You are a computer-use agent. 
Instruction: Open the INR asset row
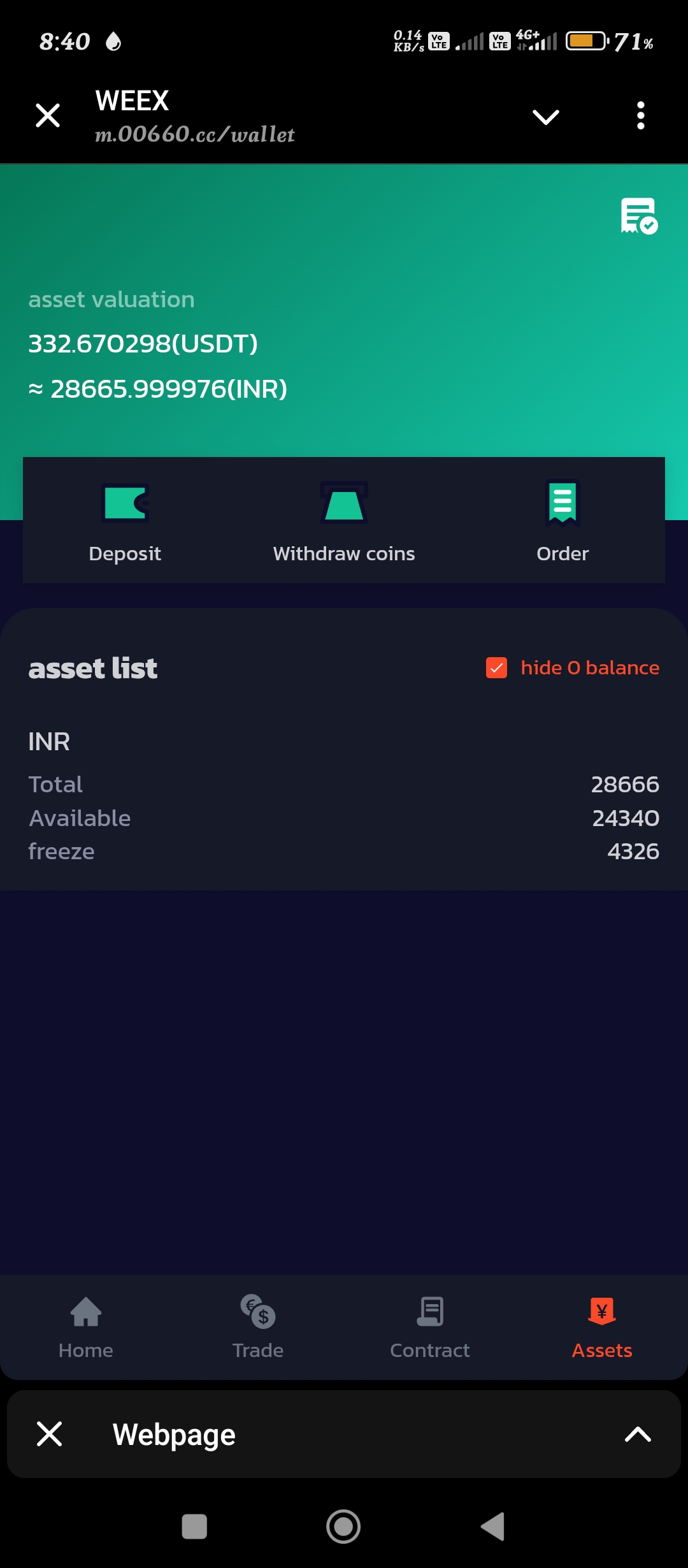344,797
